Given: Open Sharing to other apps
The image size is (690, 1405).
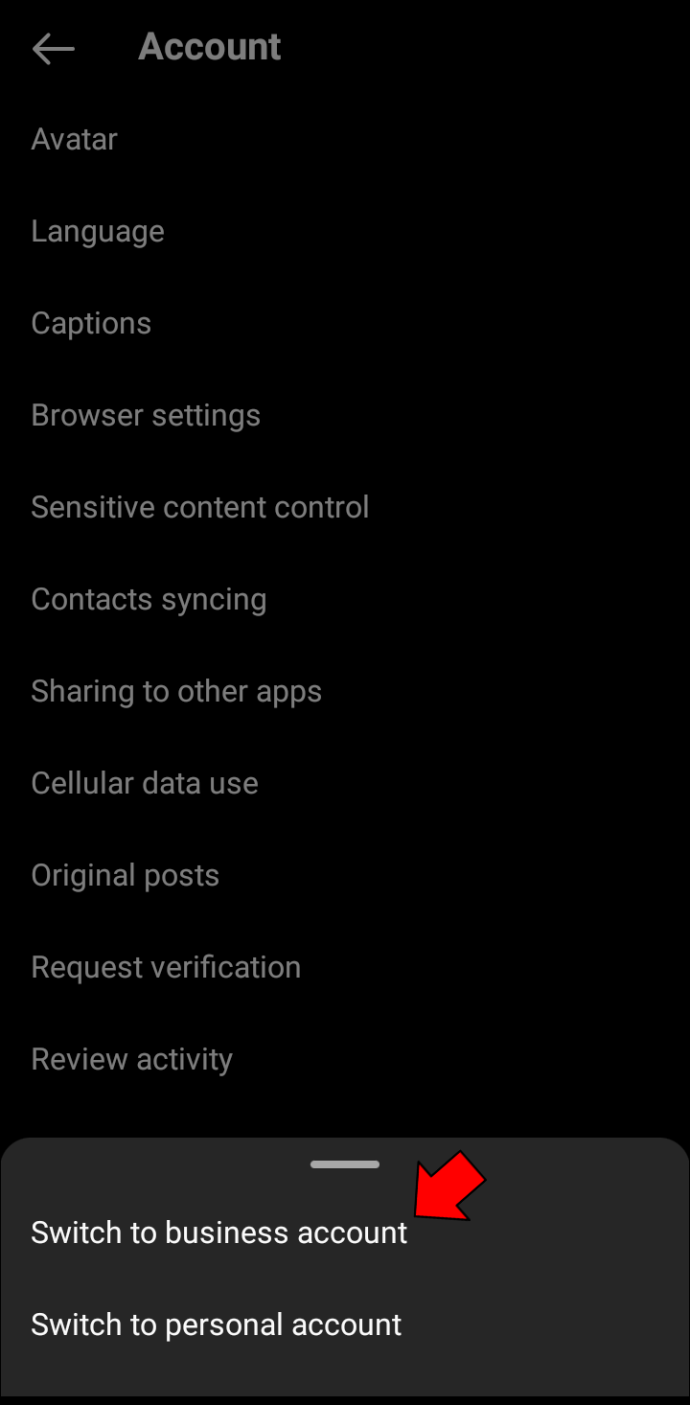Looking at the screenshot, I should (x=345, y=691).
